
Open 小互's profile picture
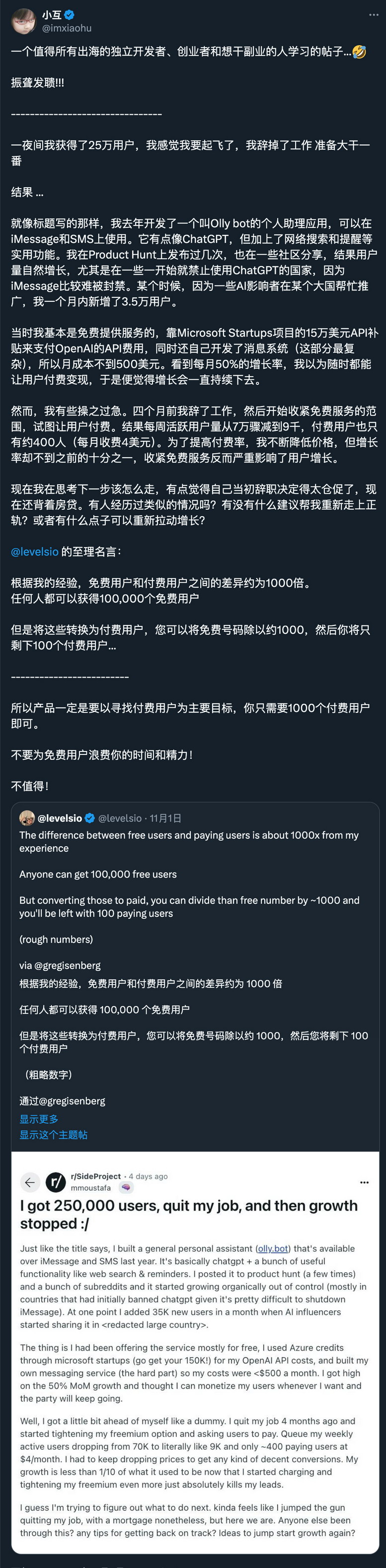click(23, 21)
